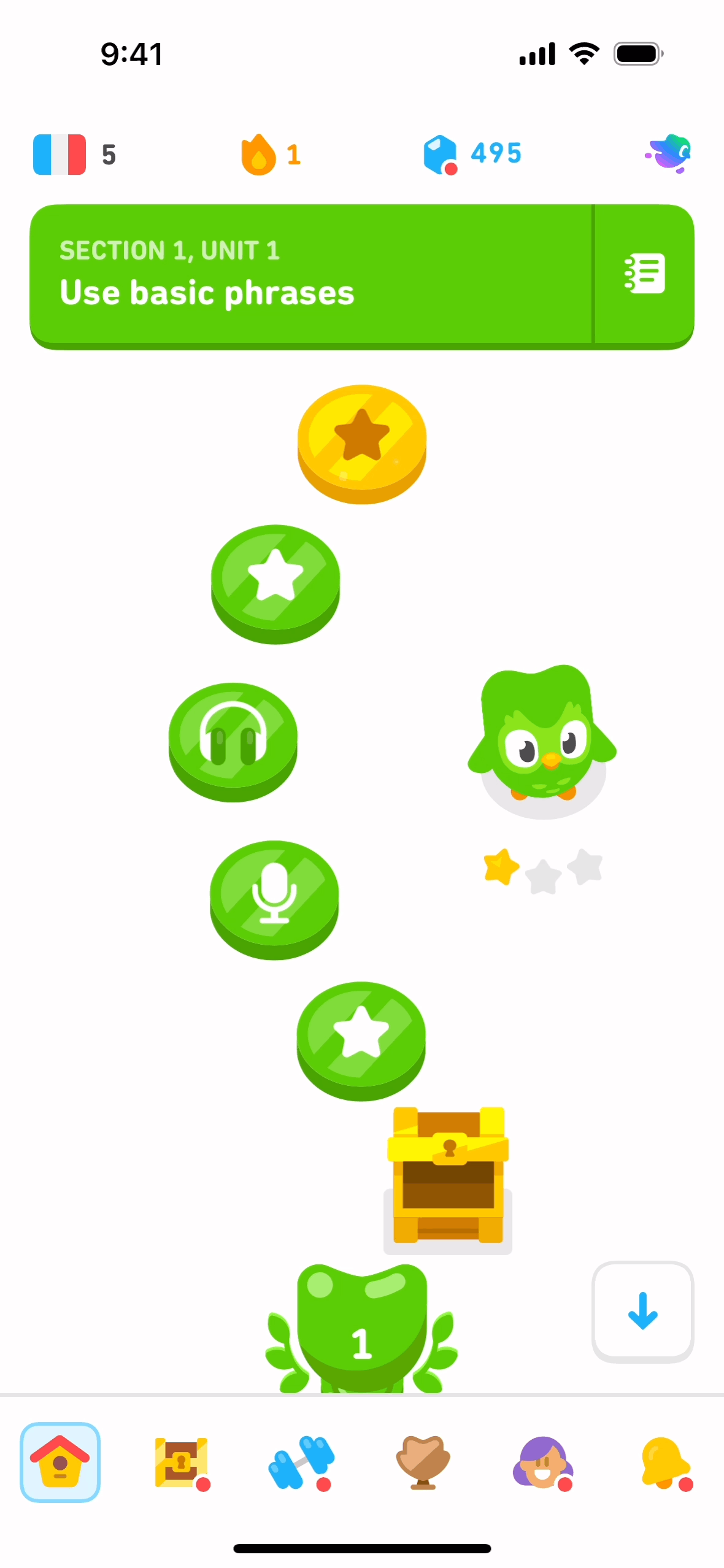Open the Super Duolingo icon

(668, 153)
